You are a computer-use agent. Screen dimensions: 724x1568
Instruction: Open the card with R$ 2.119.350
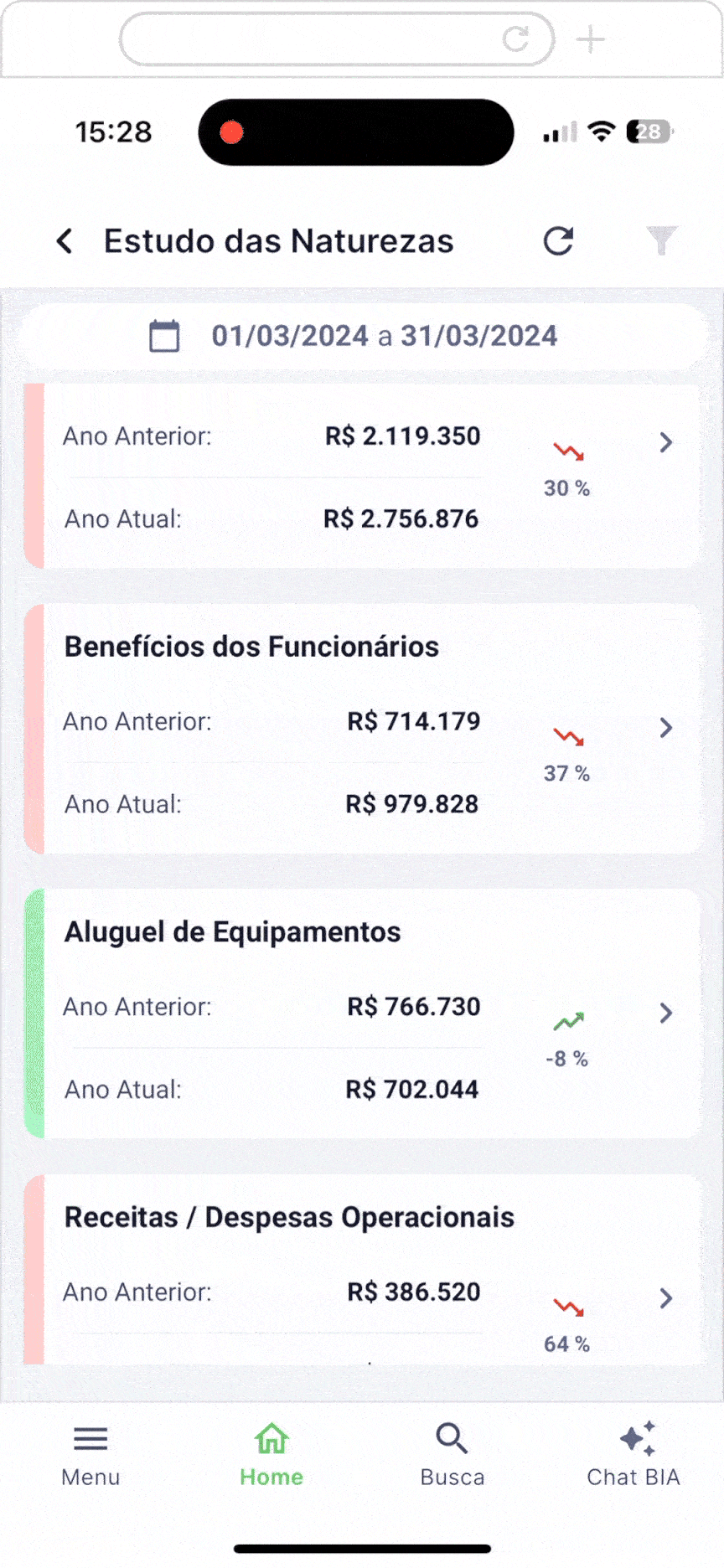pos(363,477)
